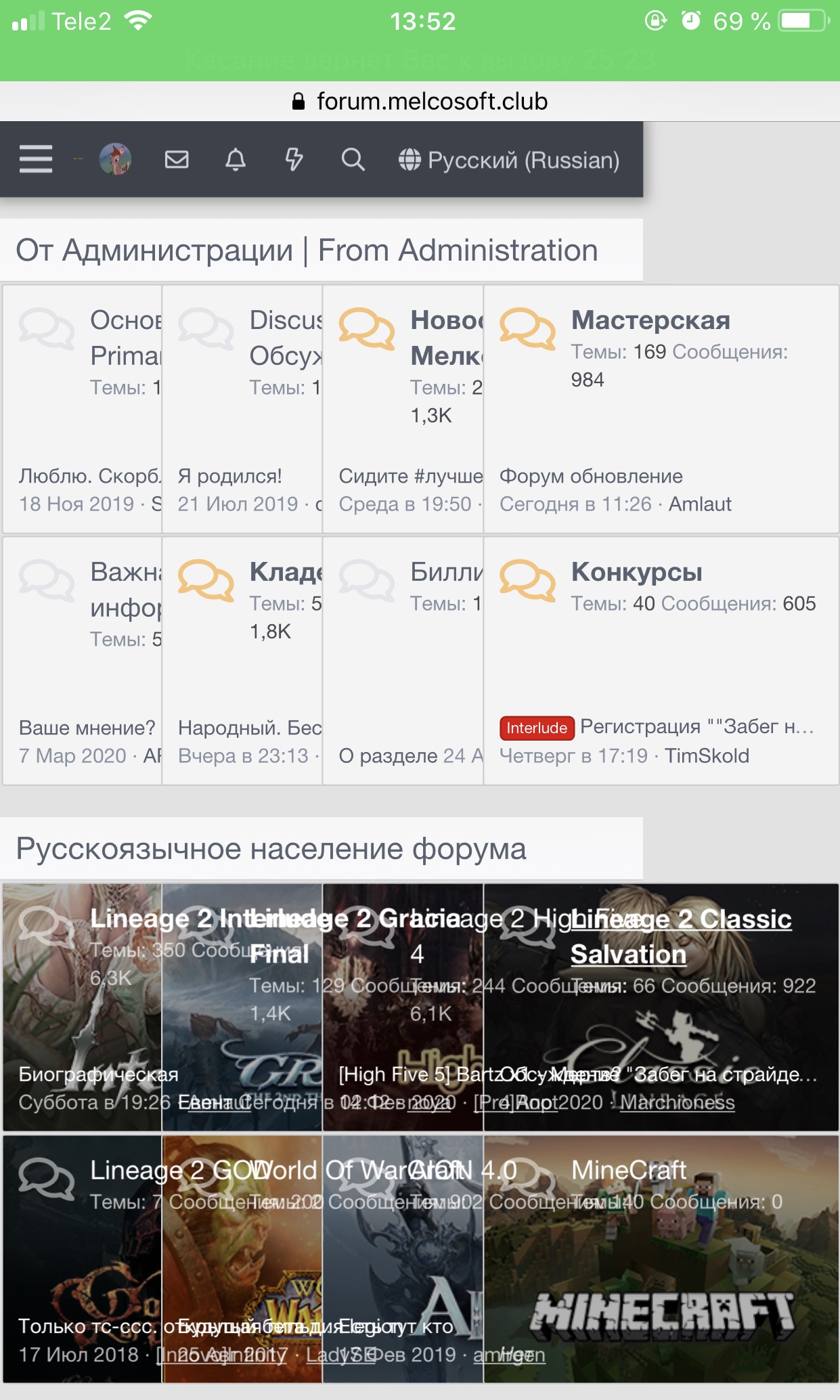Open Amlaut's user profile
840x1400 pixels.
(x=700, y=504)
